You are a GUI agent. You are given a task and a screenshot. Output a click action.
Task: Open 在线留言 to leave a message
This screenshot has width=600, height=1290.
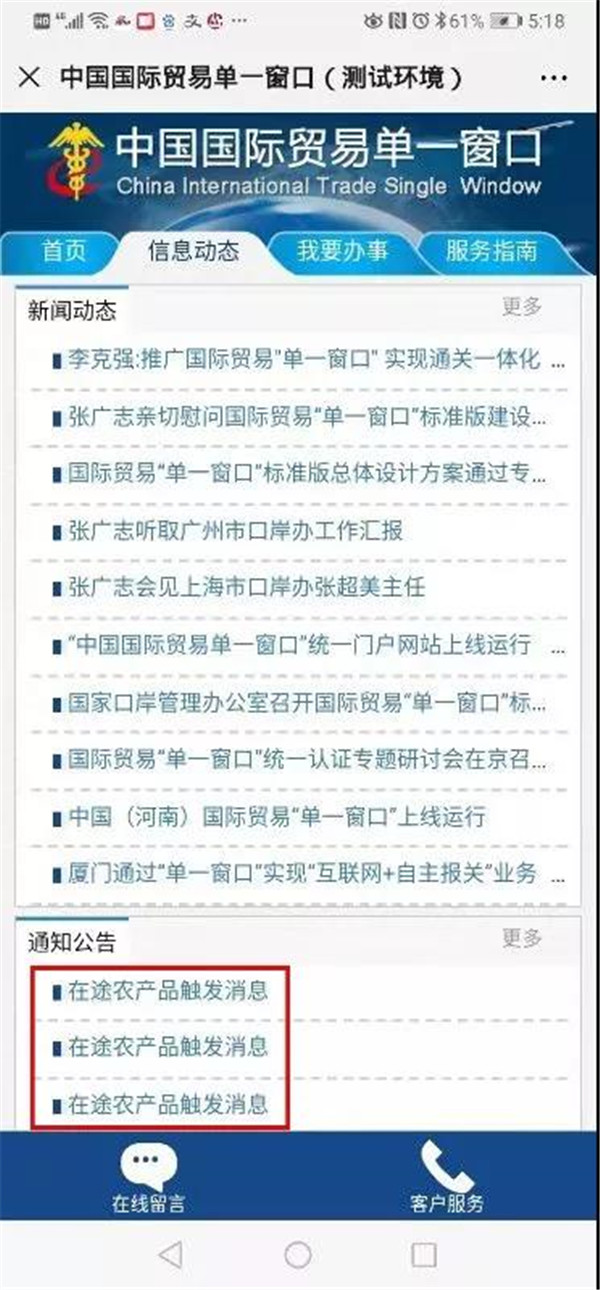[148, 1177]
